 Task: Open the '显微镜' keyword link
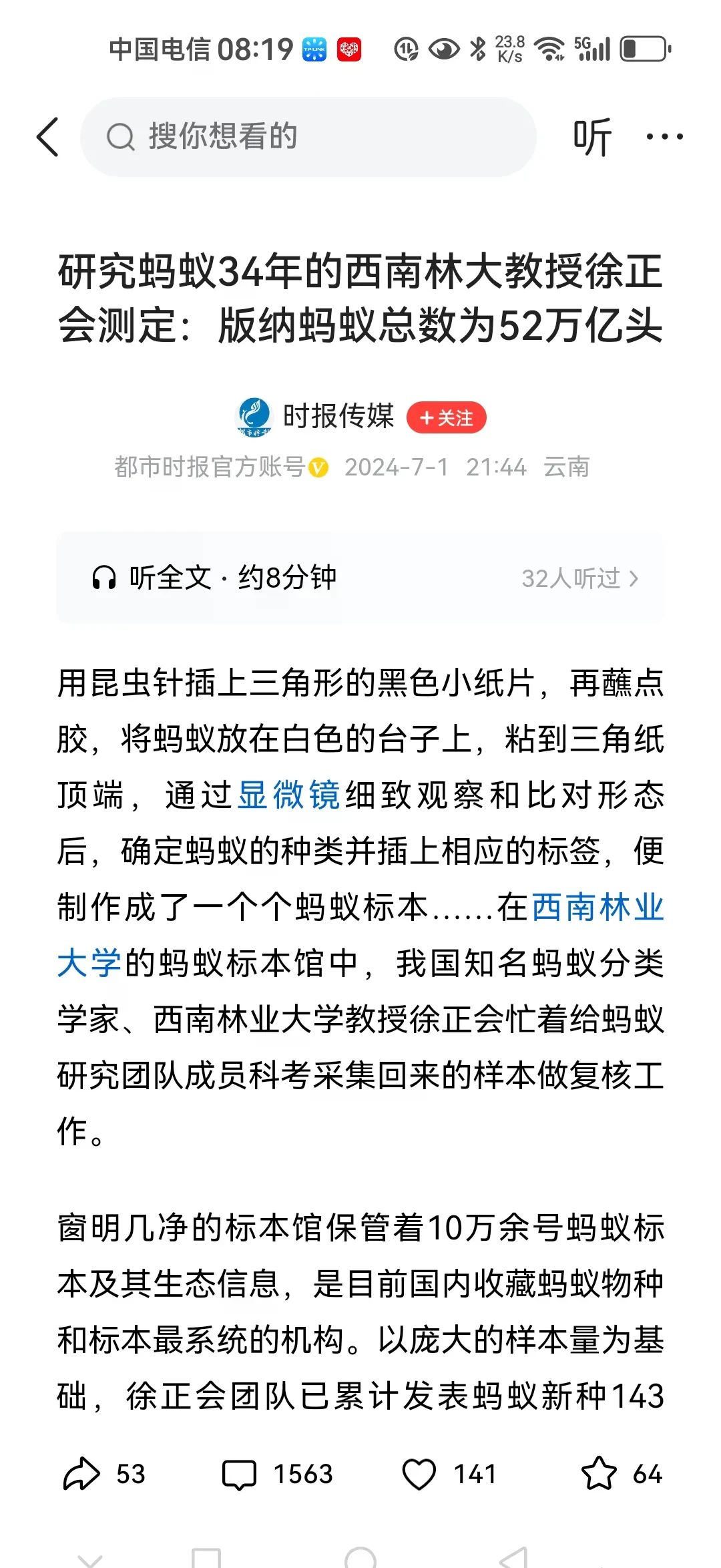[x=289, y=795]
